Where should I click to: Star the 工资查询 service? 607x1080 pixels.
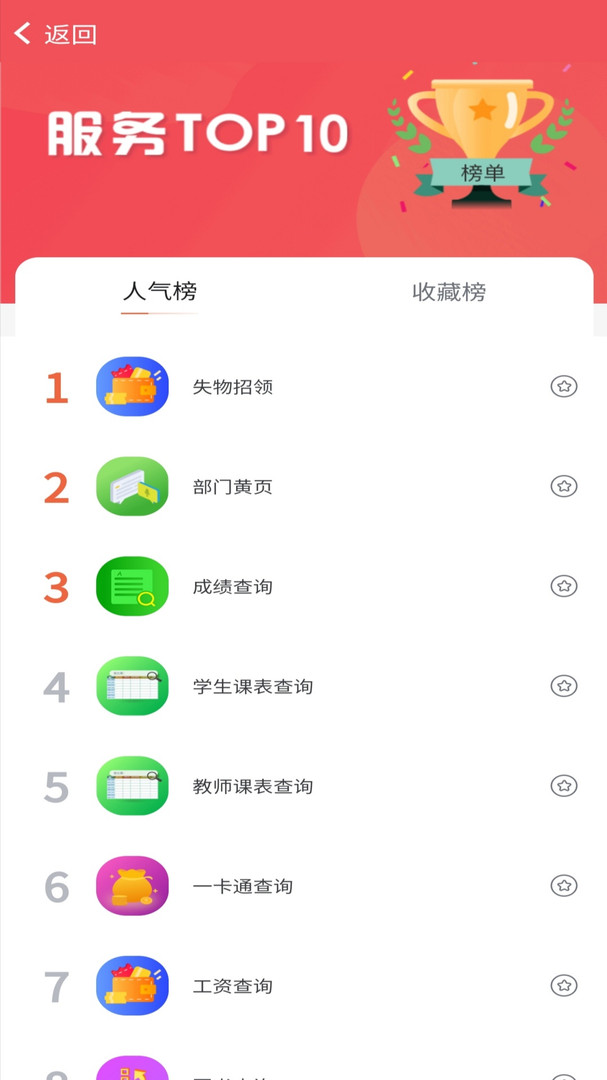[564, 986]
